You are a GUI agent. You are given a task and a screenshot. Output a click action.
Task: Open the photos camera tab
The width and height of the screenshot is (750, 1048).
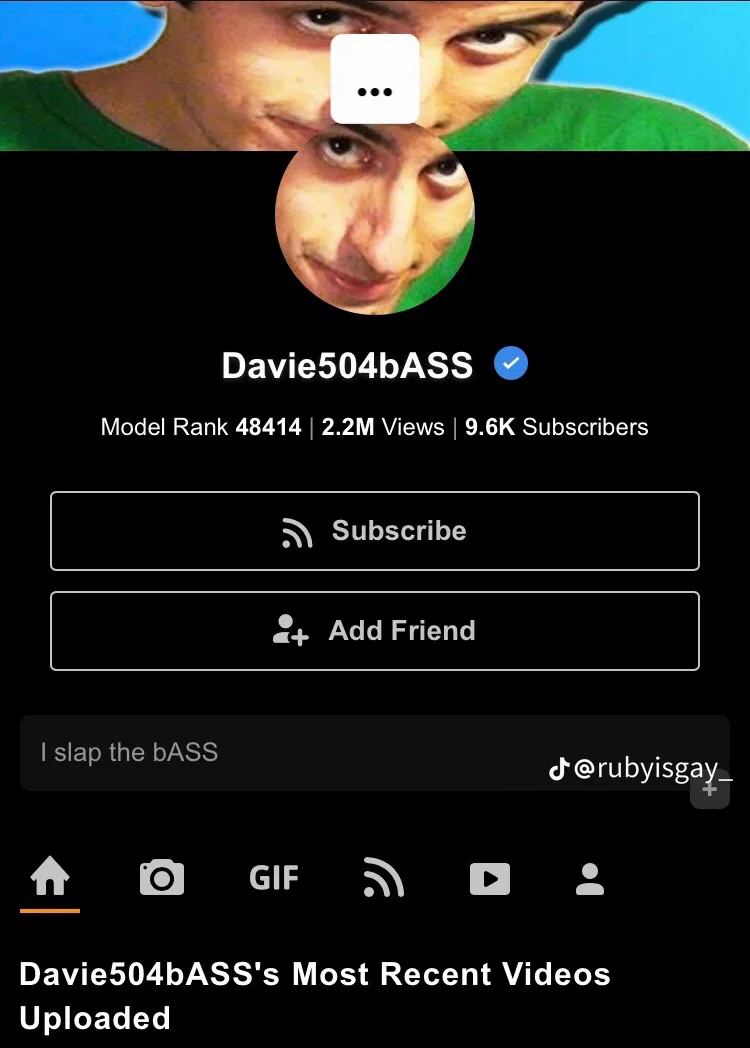tap(162, 878)
